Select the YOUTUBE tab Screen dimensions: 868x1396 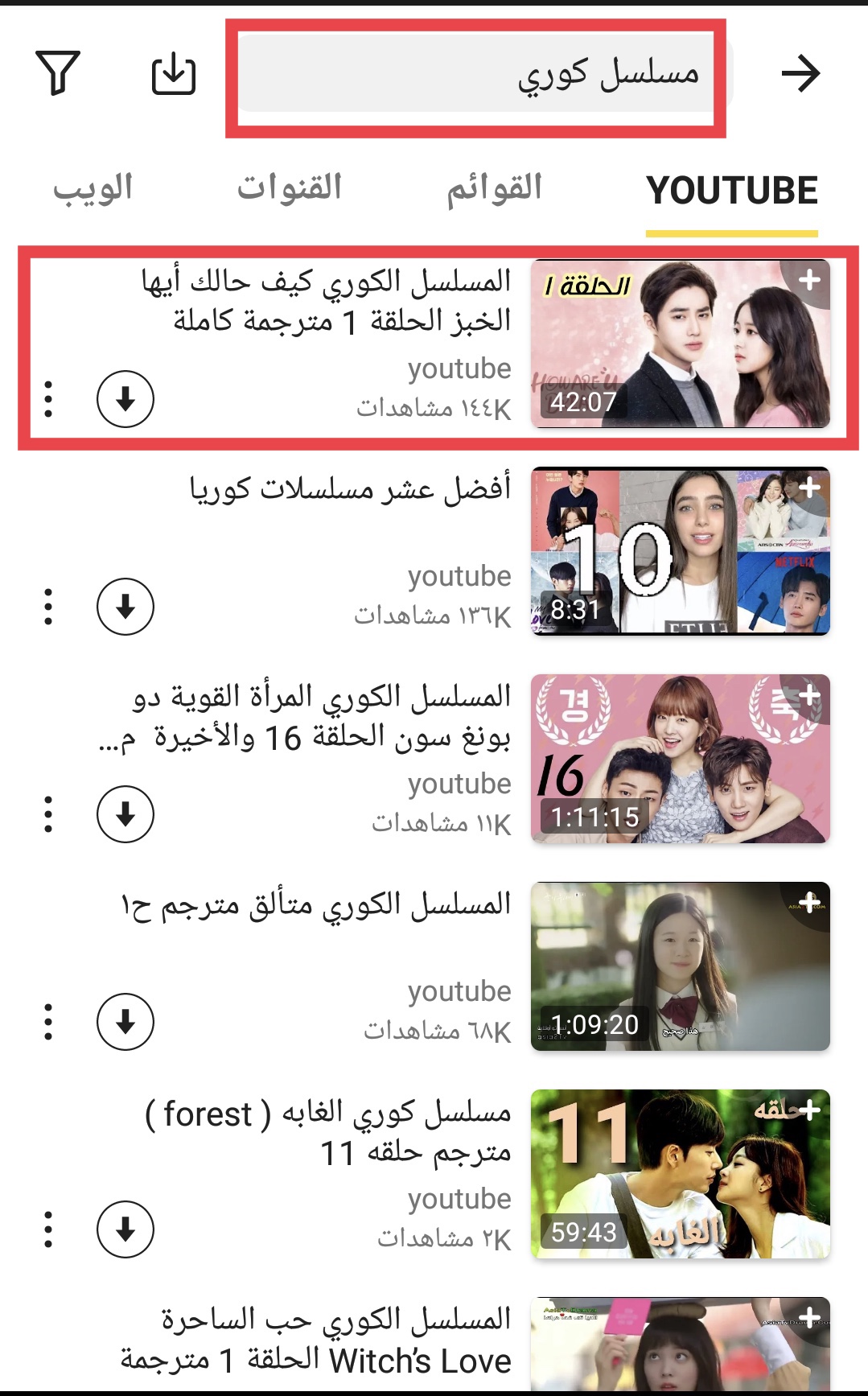(732, 191)
